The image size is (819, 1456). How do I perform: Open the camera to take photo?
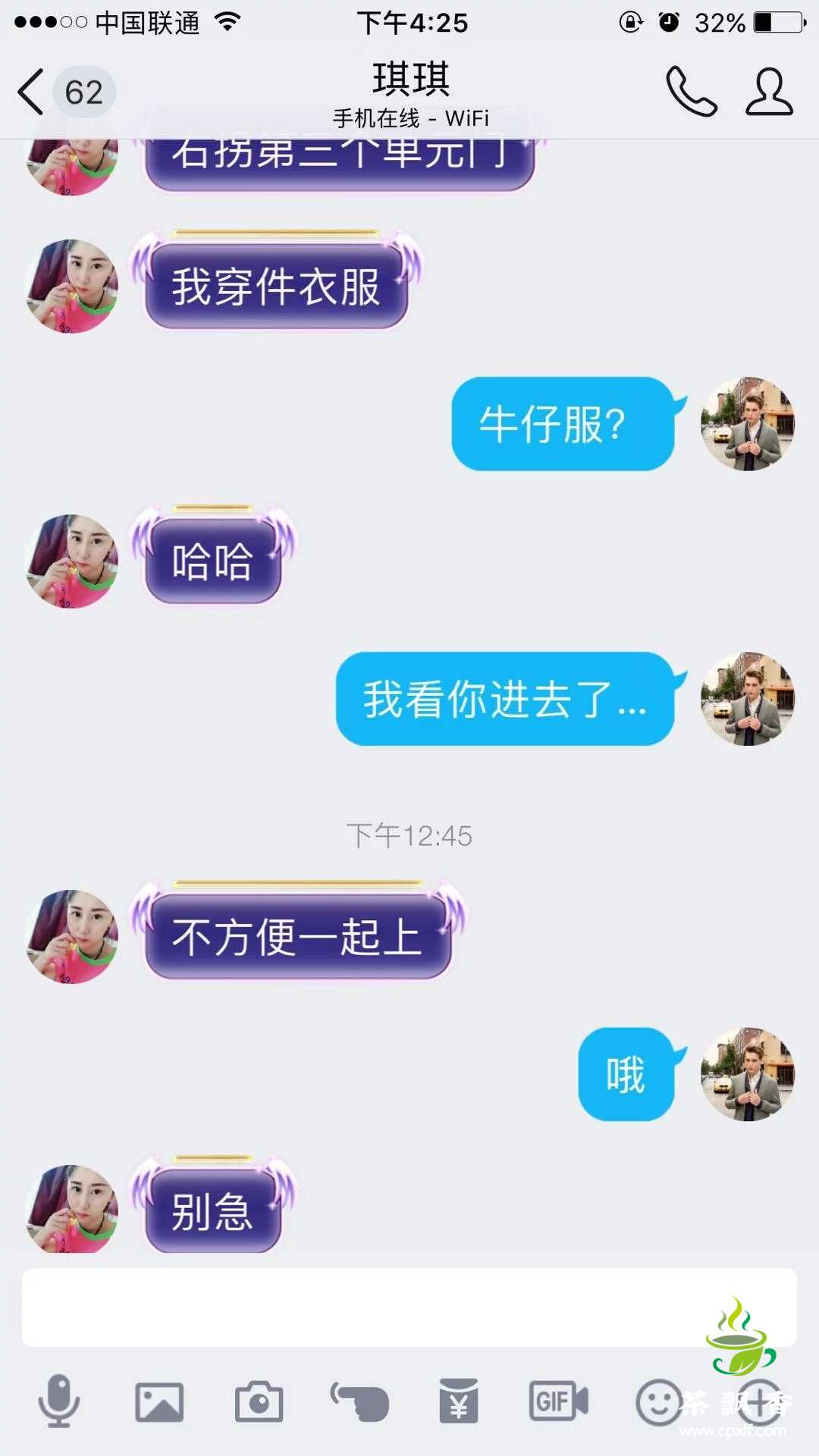[259, 1402]
